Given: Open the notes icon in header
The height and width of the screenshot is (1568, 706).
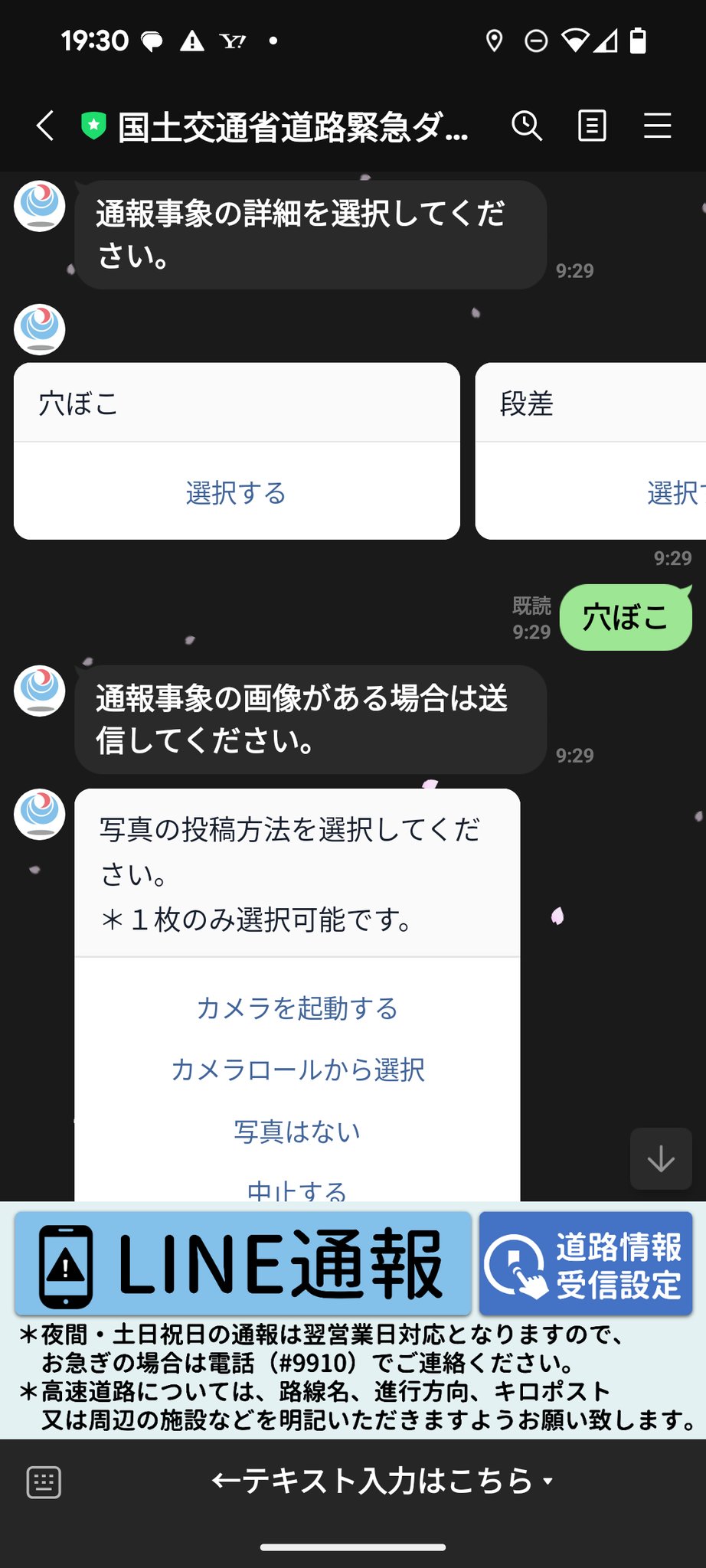Looking at the screenshot, I should (x=592, y=126).
